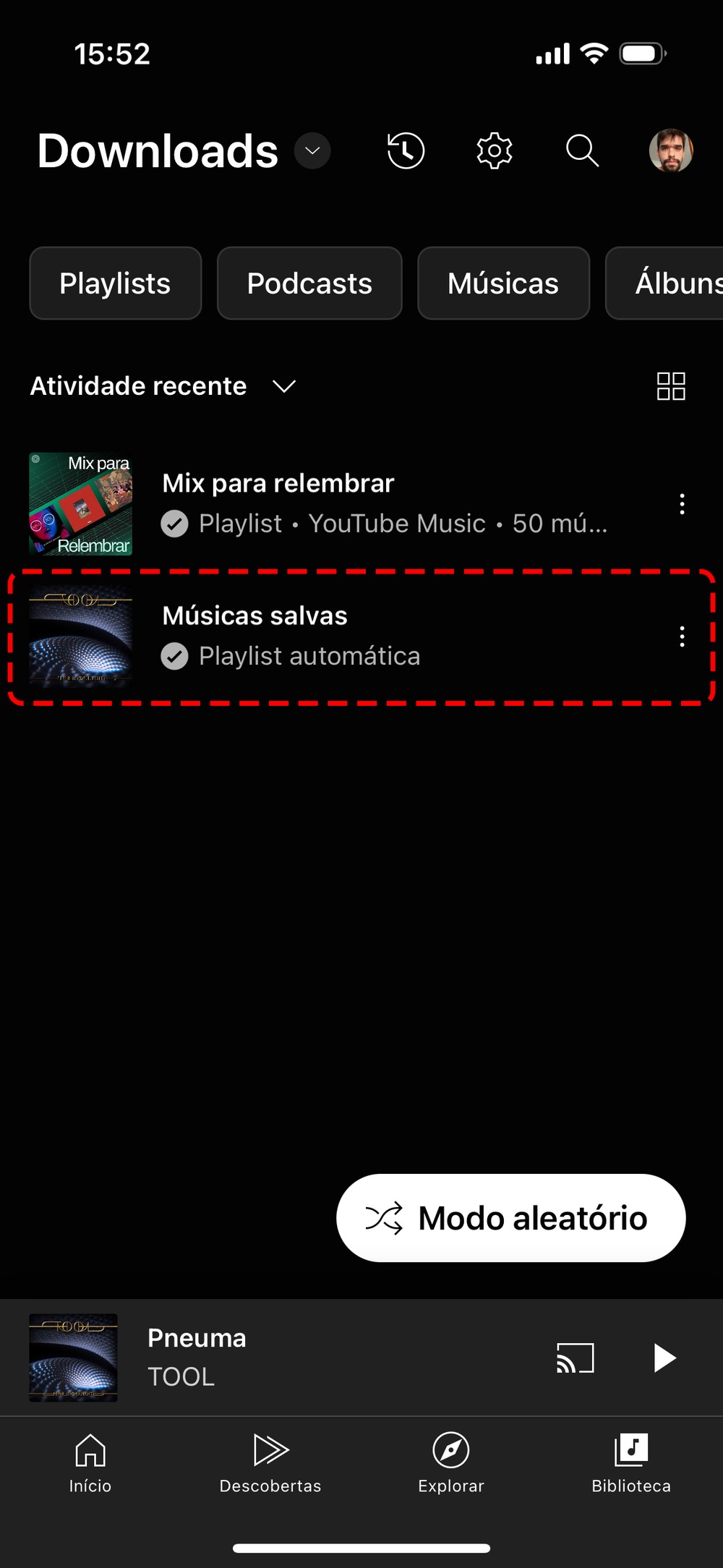Expand the Downloads dropdown arrow
This screenshot has width=723, height=1568.
(x=312, y=151)
